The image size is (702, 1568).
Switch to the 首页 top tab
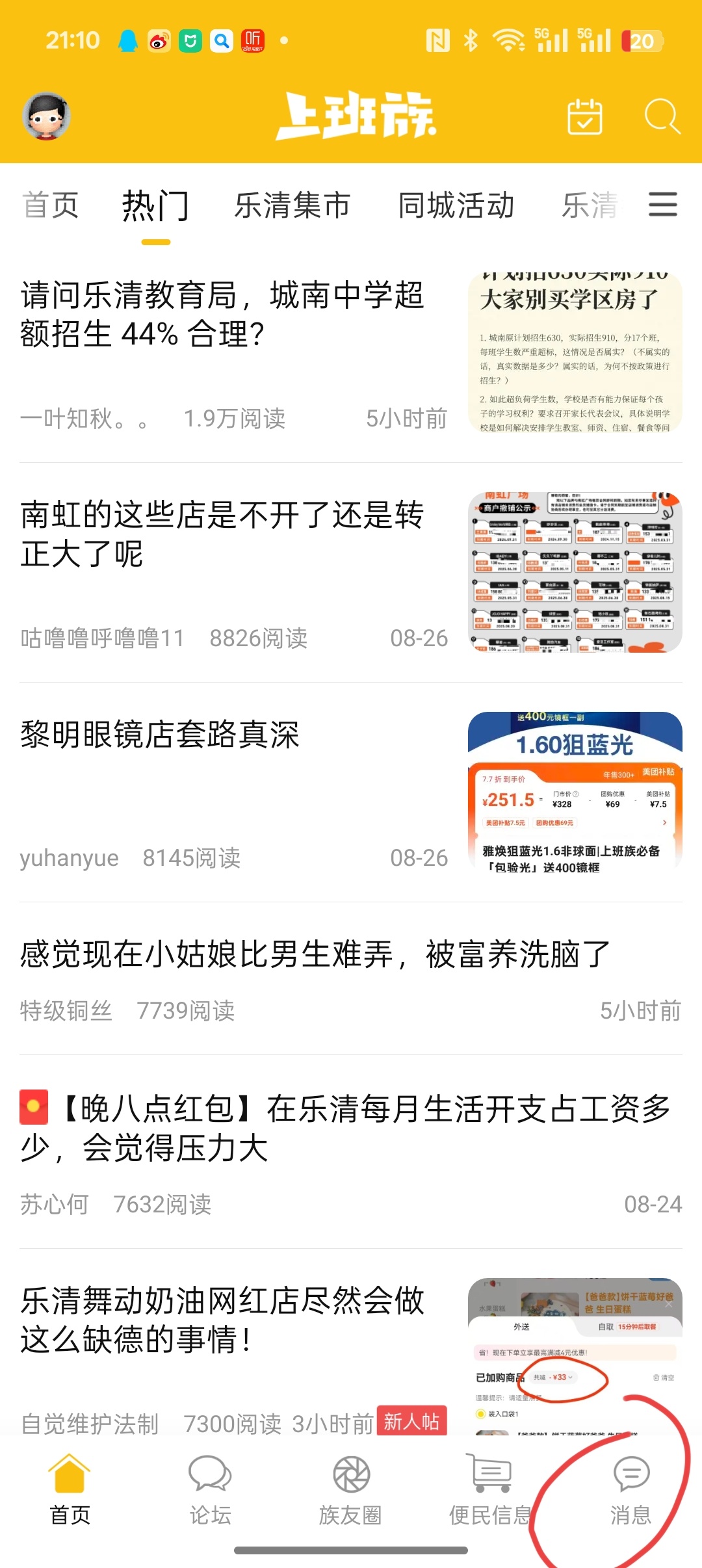51,205
